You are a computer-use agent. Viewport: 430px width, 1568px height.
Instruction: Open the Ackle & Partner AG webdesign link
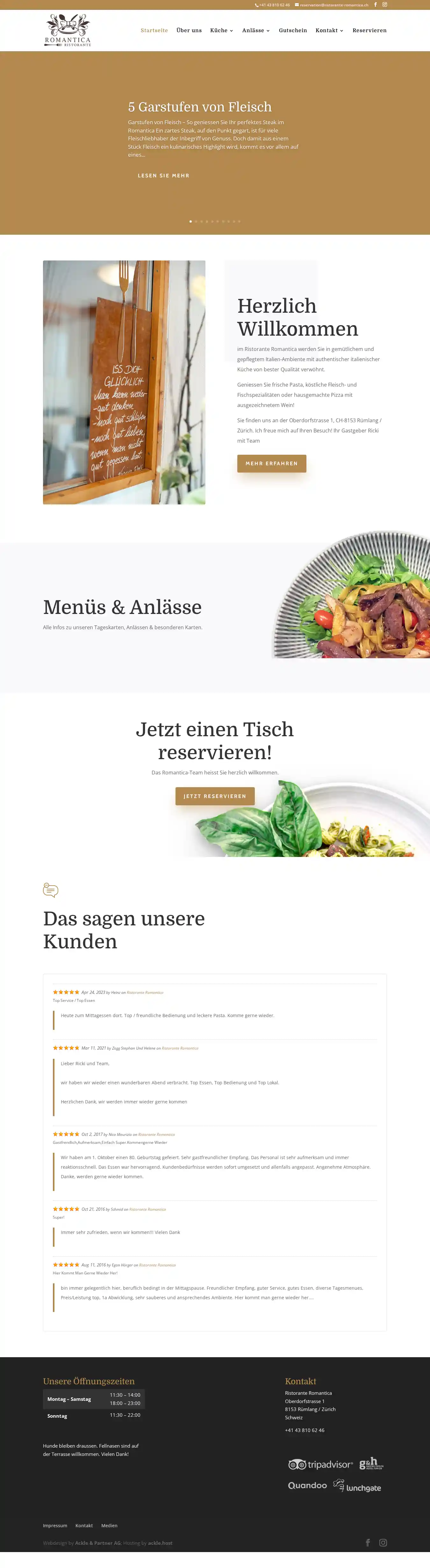[x=97, y=1543]
